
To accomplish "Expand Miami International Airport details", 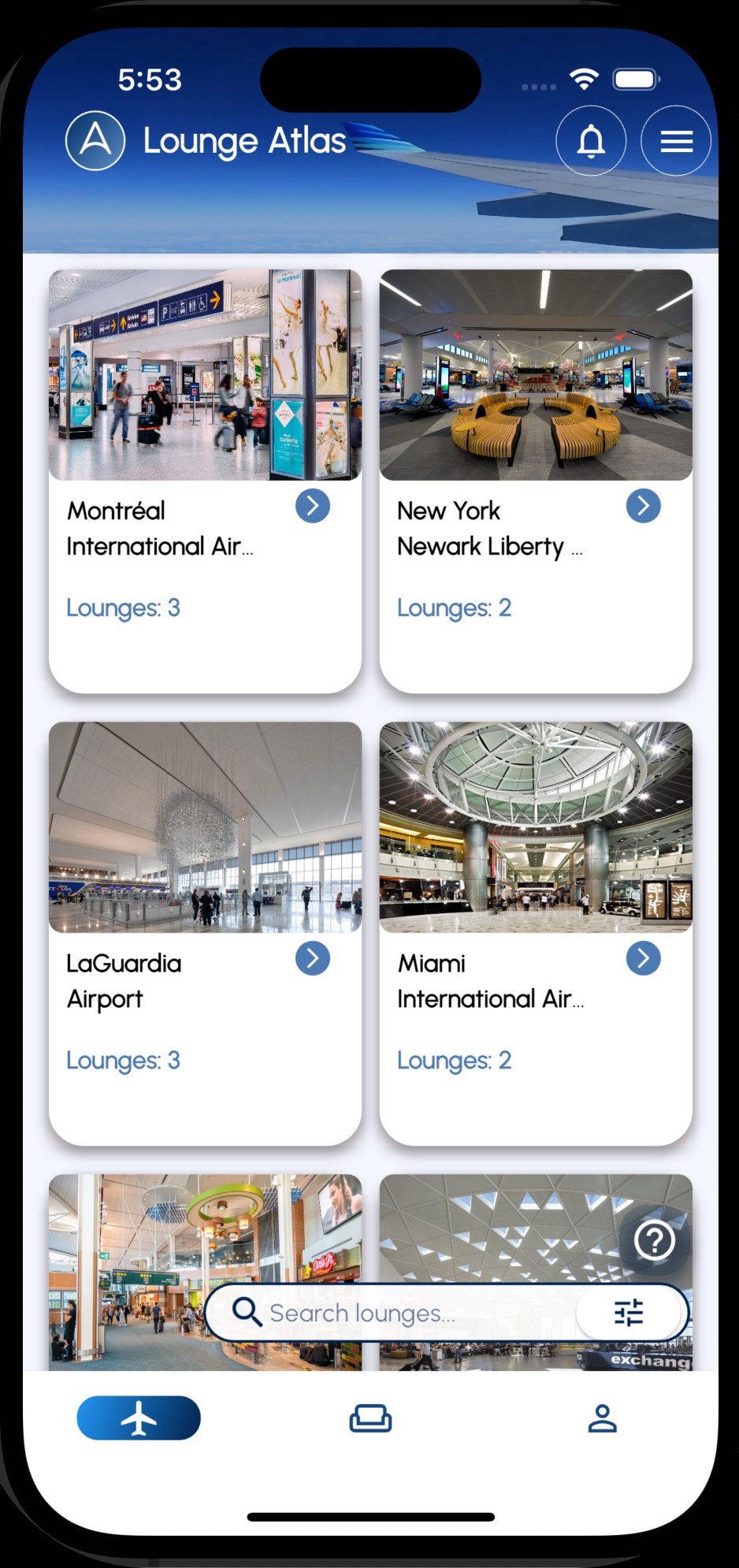I will (644, 958).
